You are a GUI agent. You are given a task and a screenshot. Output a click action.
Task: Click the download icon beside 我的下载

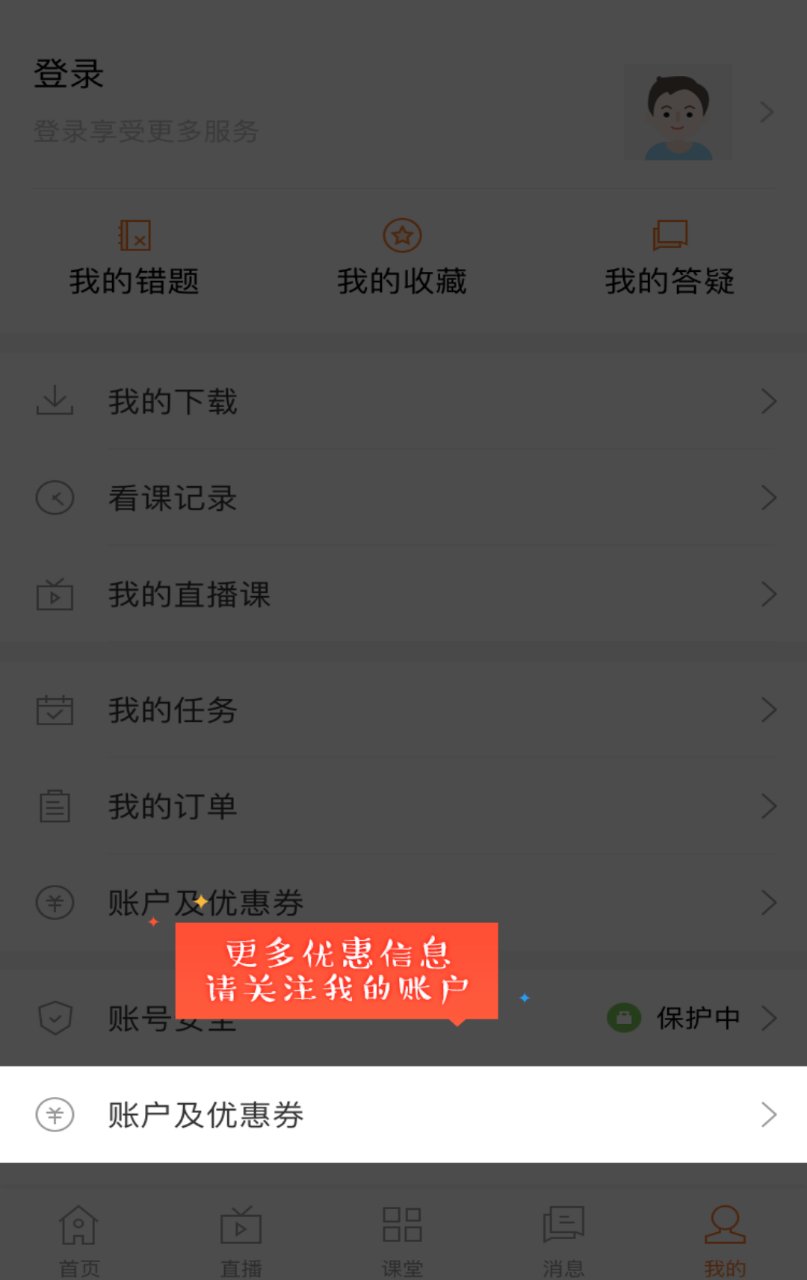(55, 401)
